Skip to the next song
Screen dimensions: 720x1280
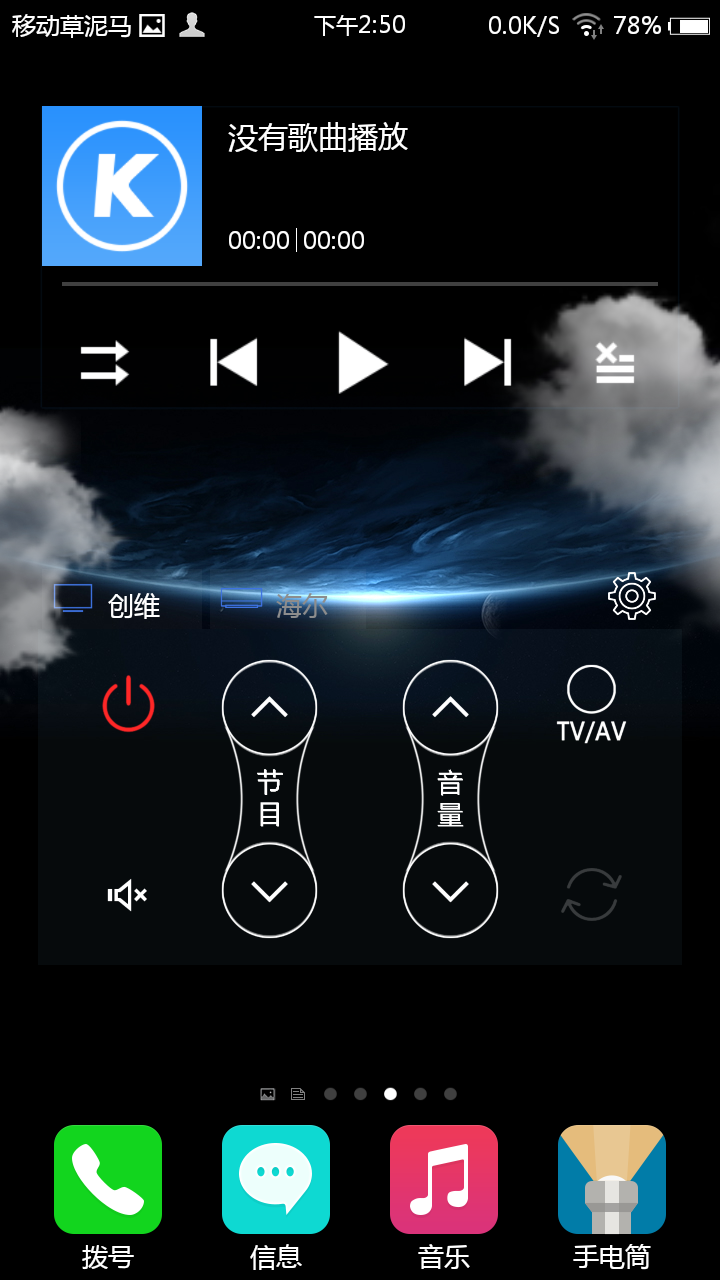[488, 362]
